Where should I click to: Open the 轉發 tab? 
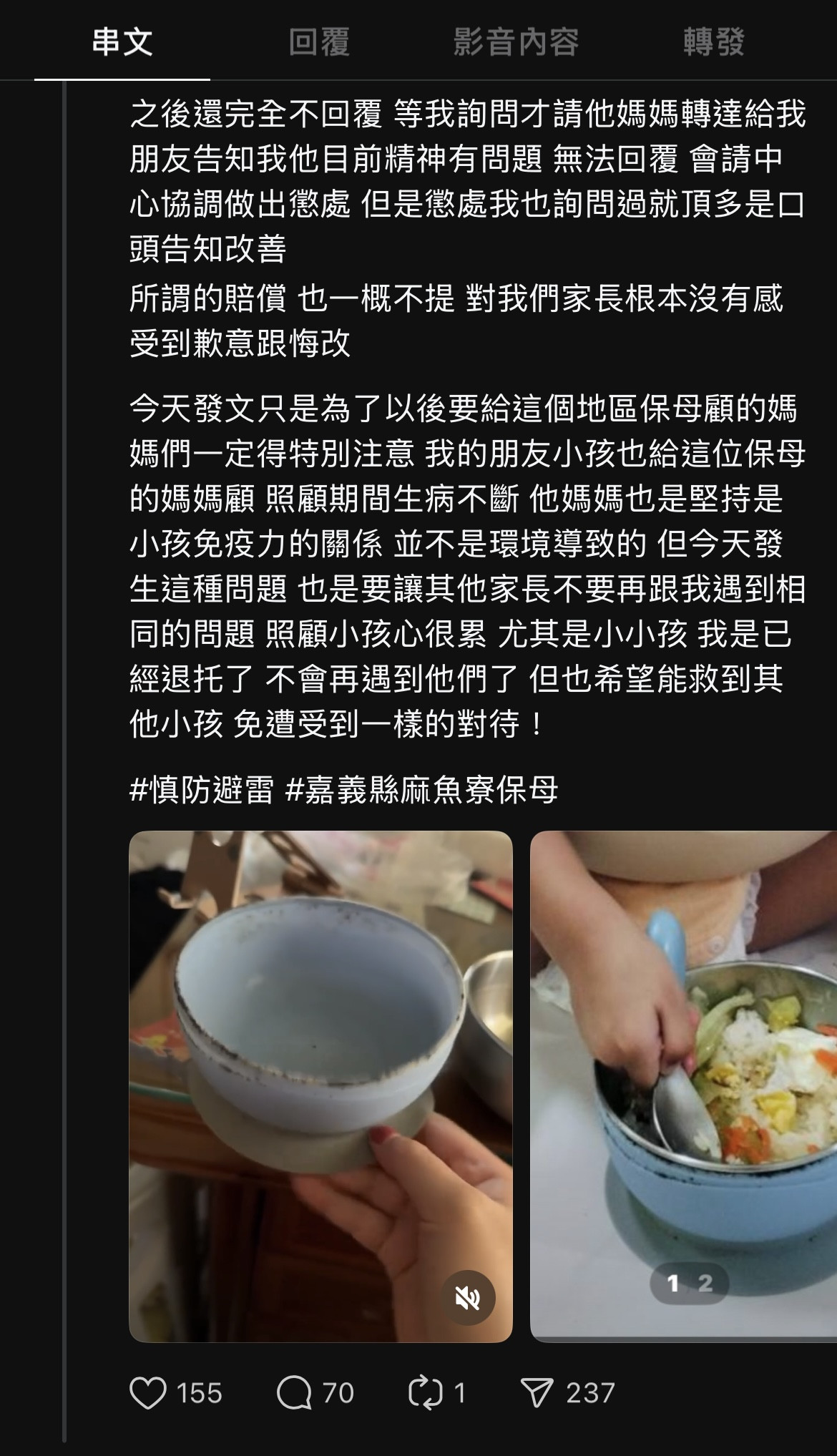point(713,41)
